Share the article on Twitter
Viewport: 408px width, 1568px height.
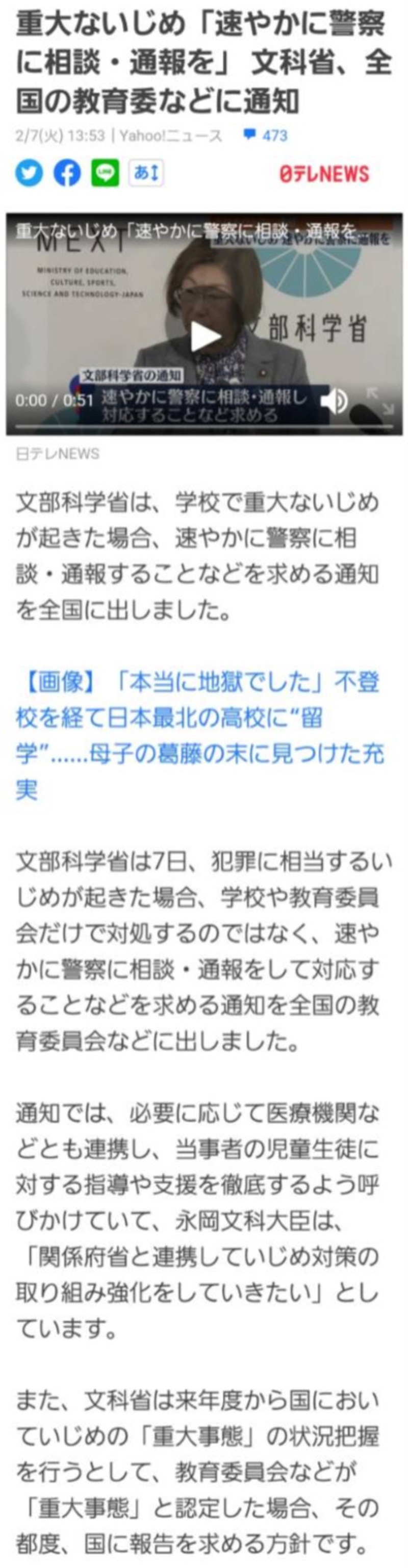[x=28, y=173]
